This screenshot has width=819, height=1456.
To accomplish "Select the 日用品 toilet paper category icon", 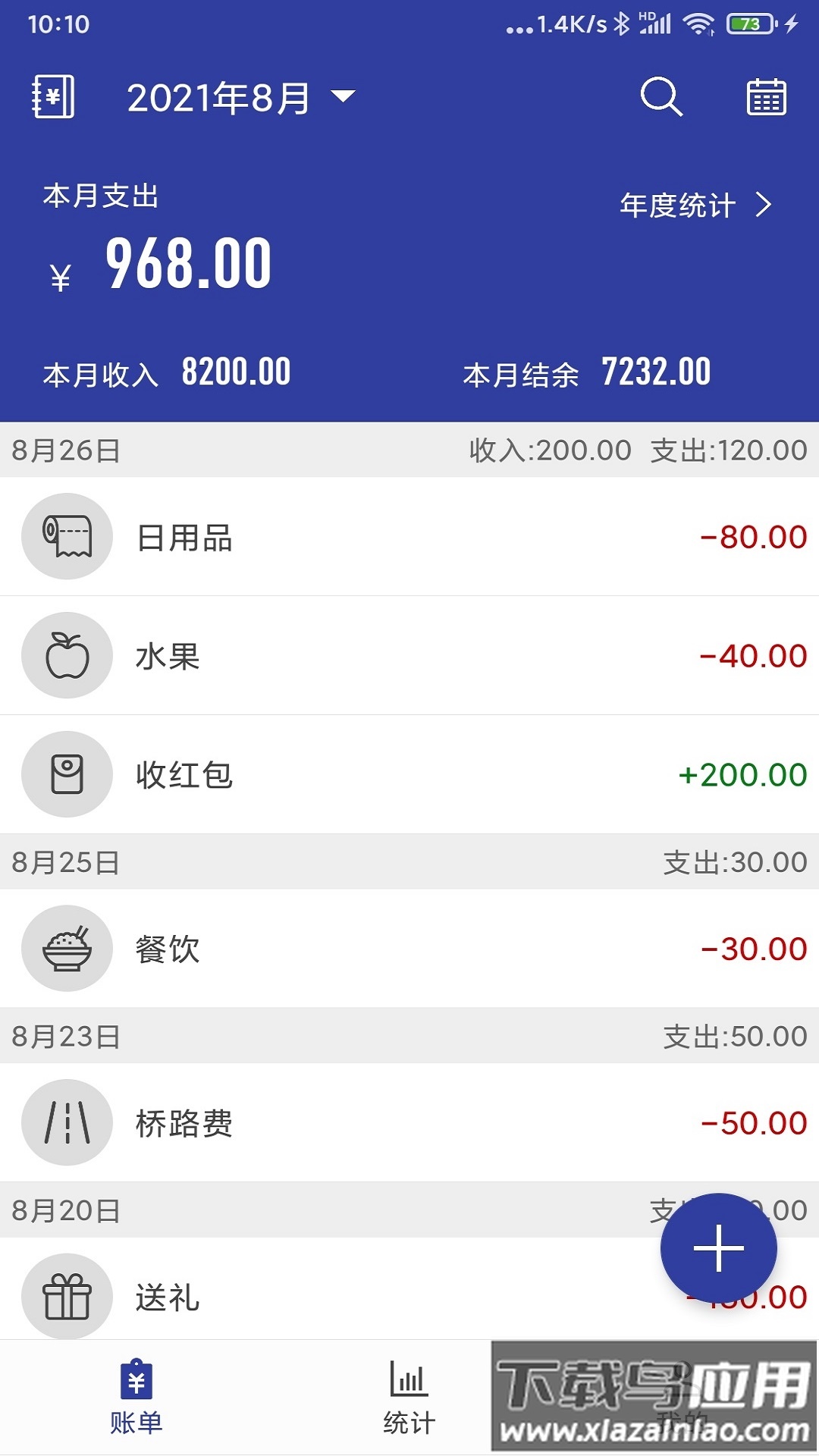I will [x=67, y=537].
